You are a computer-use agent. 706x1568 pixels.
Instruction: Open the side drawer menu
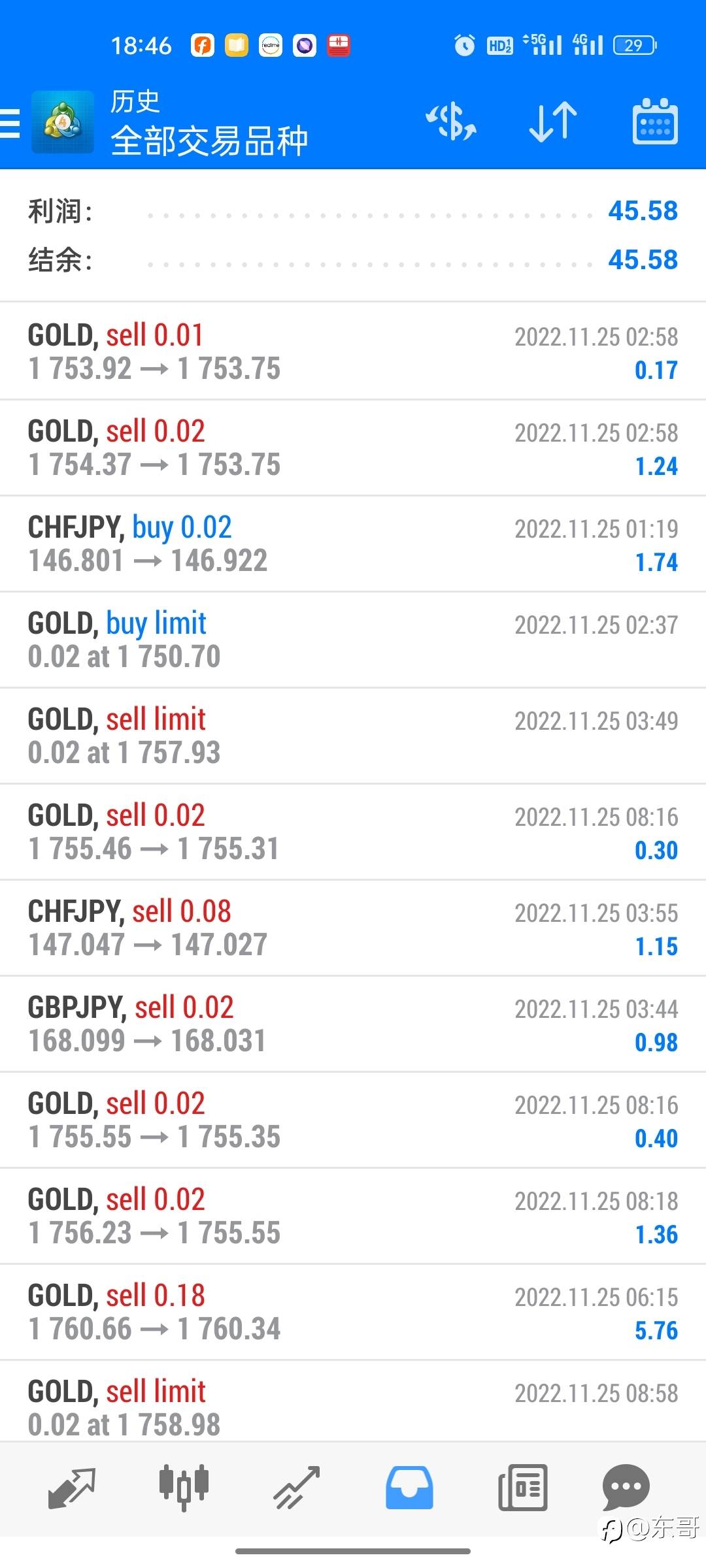(10, 123)
